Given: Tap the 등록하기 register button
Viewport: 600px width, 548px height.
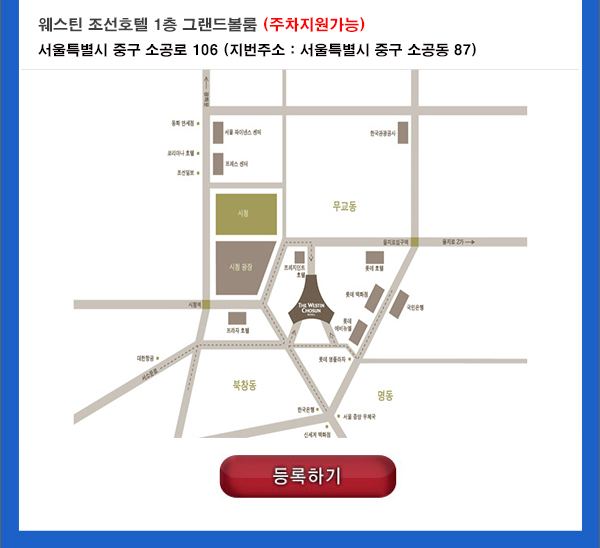Looking at the screenshot, I should pyautogui.click(x=308, y=476).
